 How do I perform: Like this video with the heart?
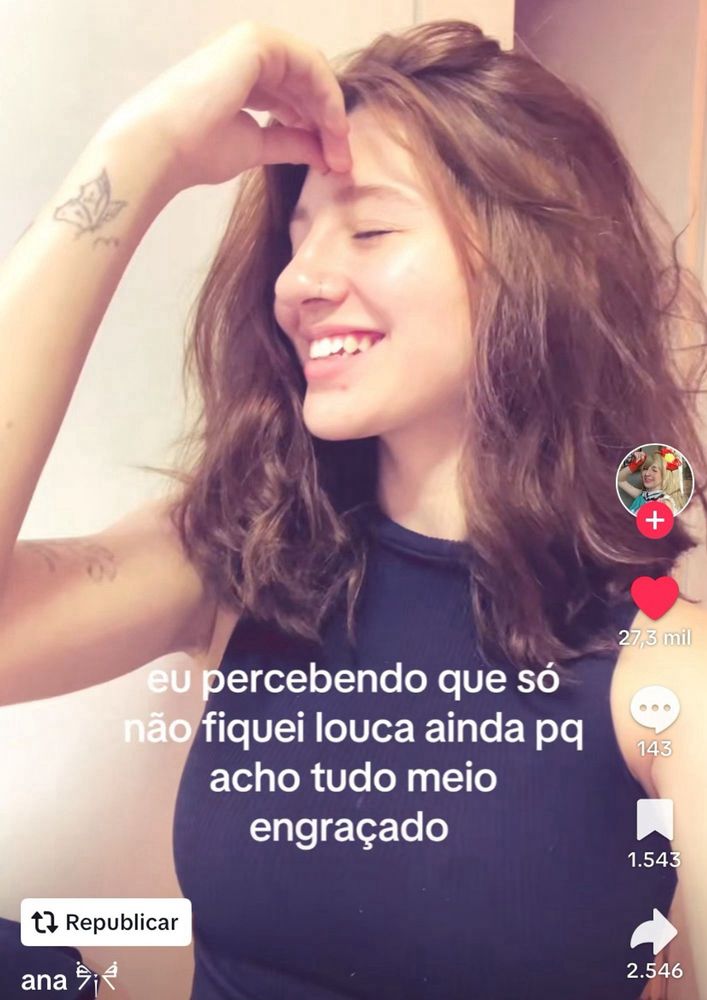(654, 597)
